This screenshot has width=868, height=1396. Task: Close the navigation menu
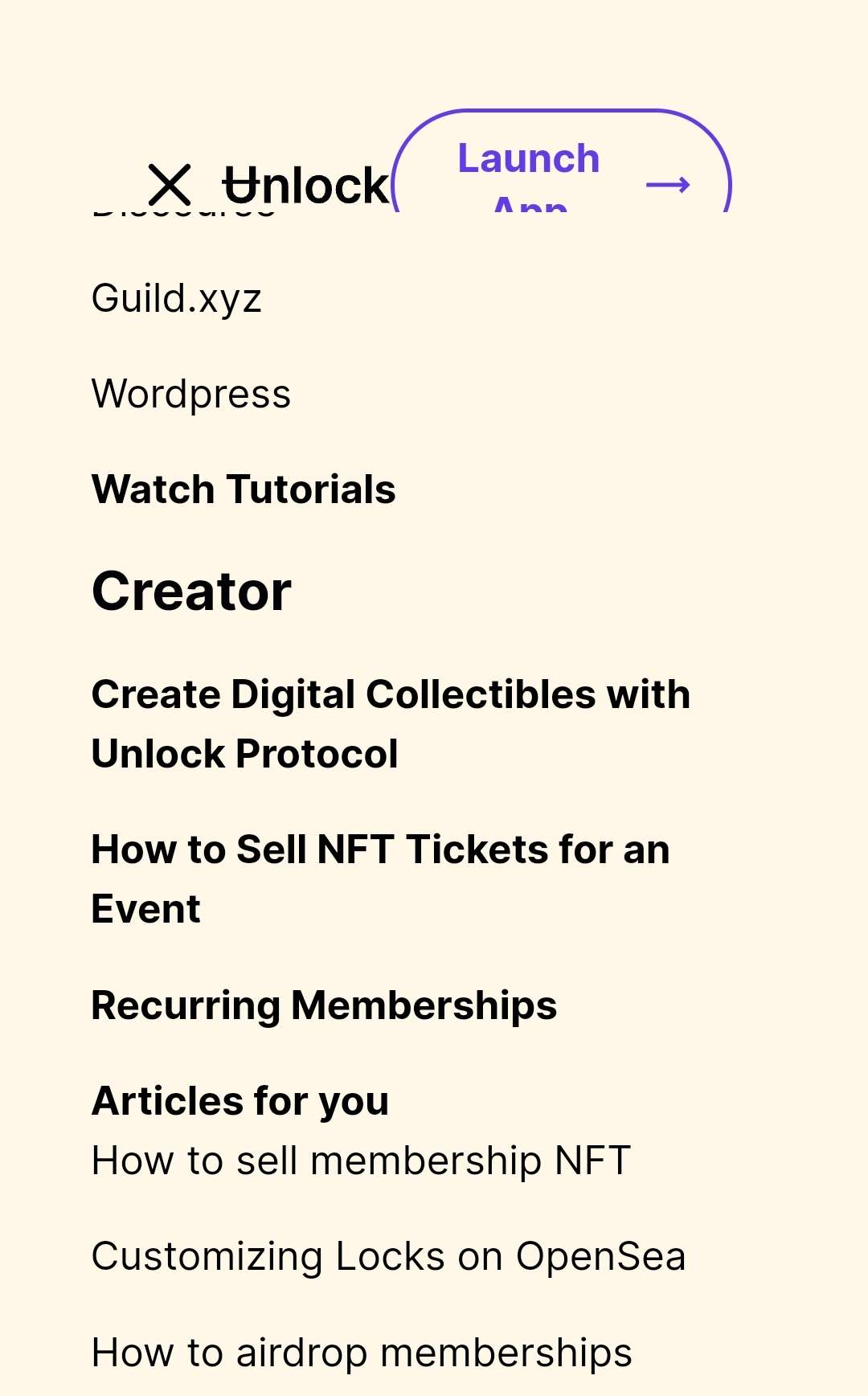(x=170, y=184)
